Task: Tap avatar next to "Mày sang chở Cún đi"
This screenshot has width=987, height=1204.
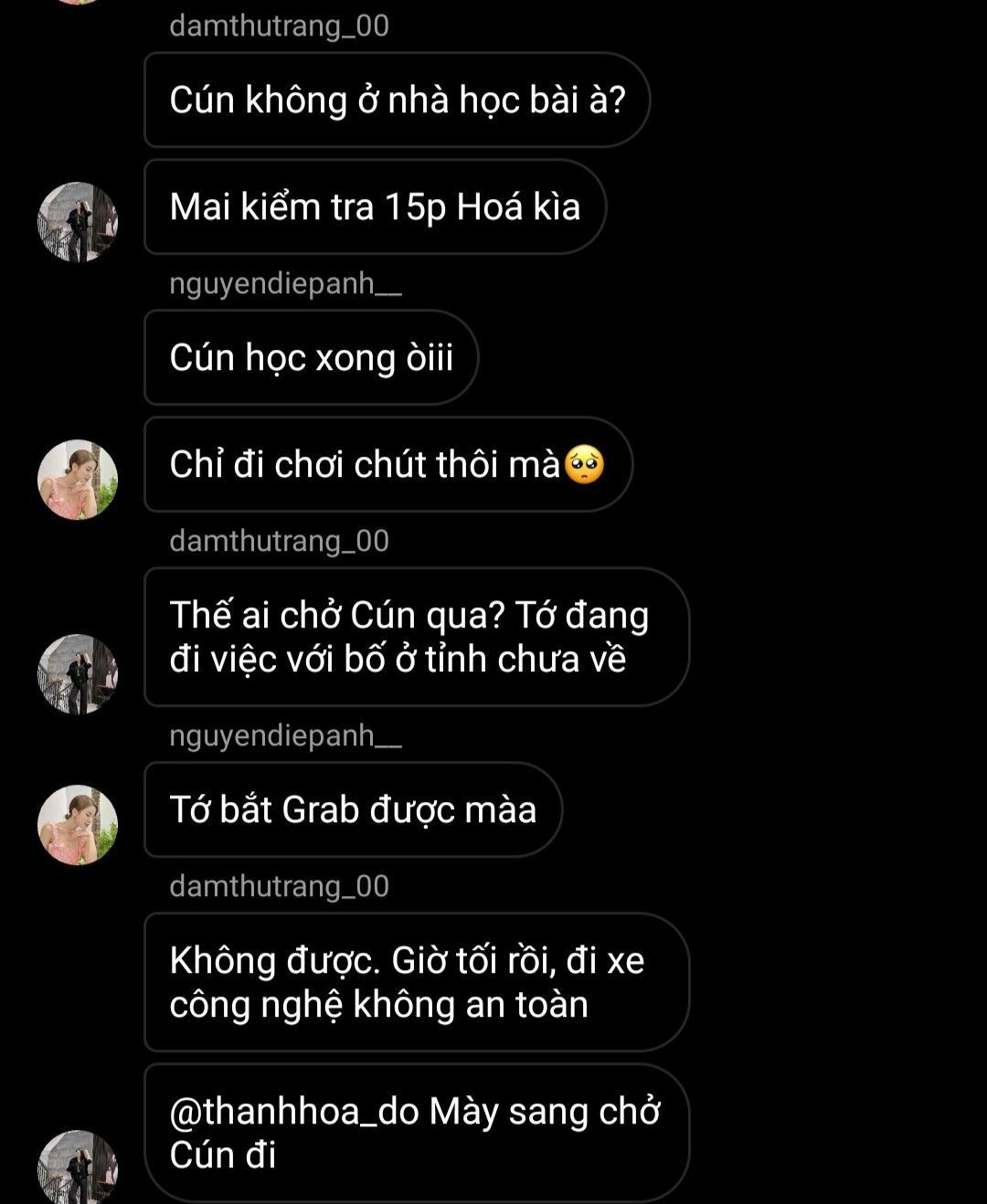Action: pos(78,1167)
